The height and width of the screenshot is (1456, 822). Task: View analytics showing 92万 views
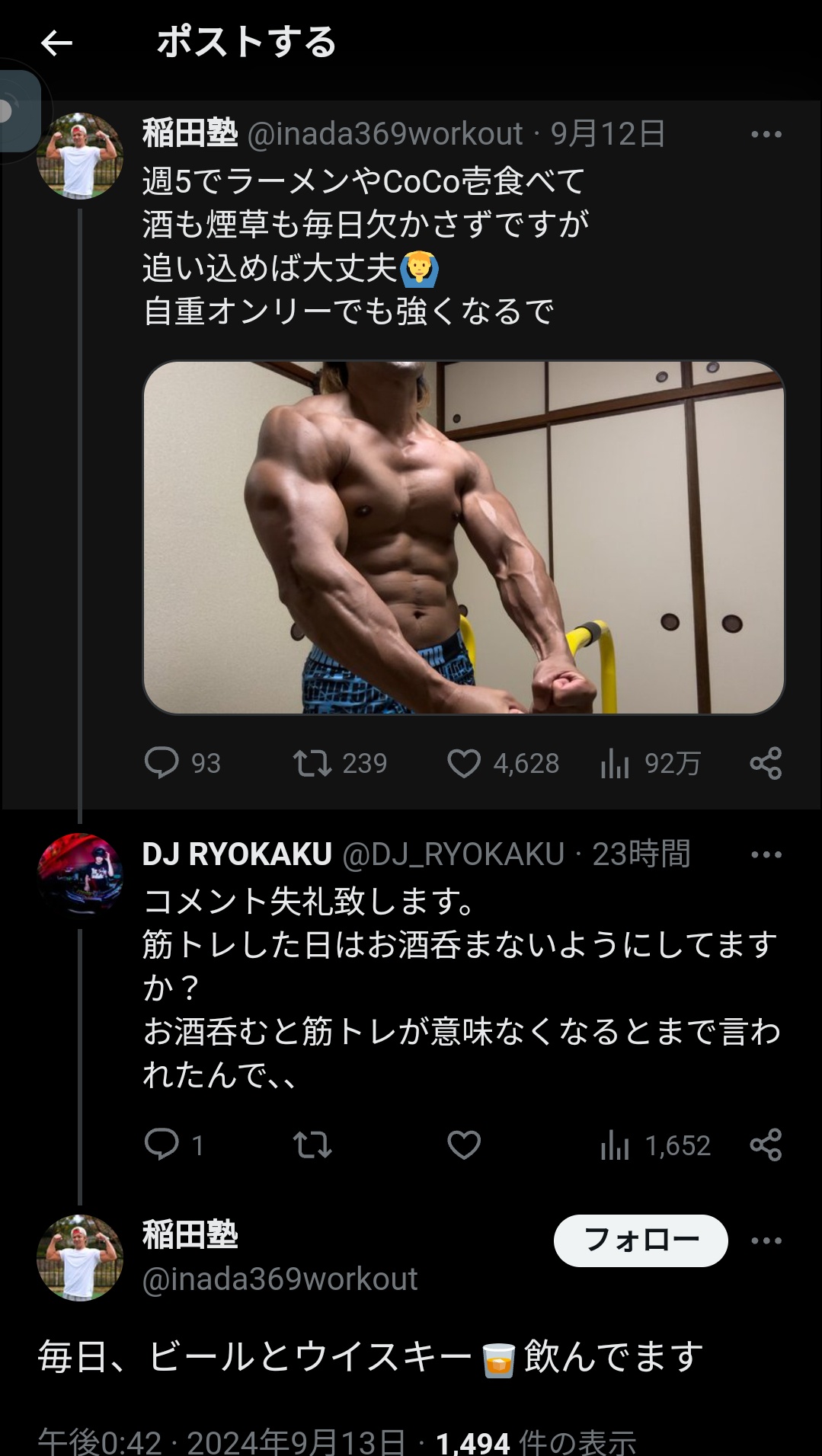coord(615,762)
